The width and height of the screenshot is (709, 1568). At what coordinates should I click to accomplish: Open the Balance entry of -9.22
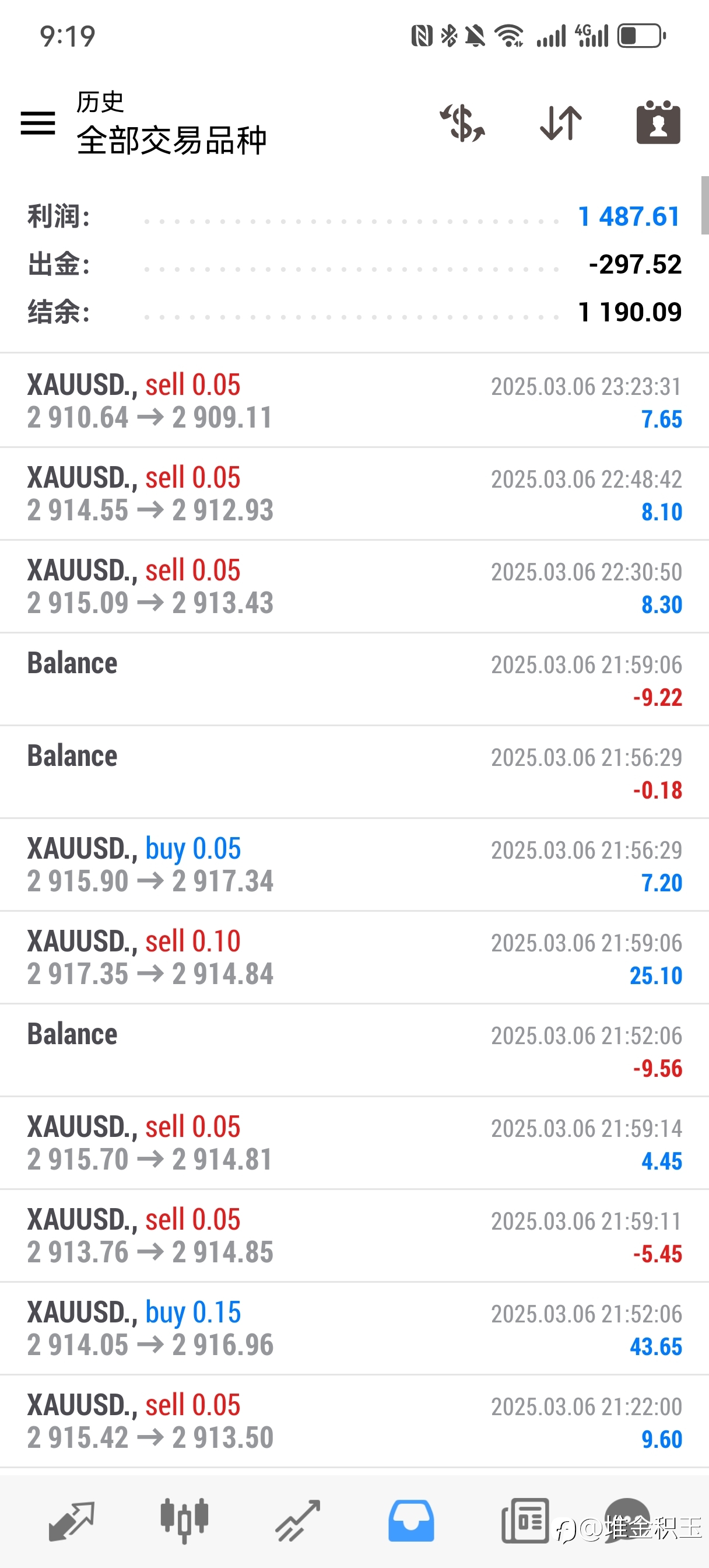[354, 680]
